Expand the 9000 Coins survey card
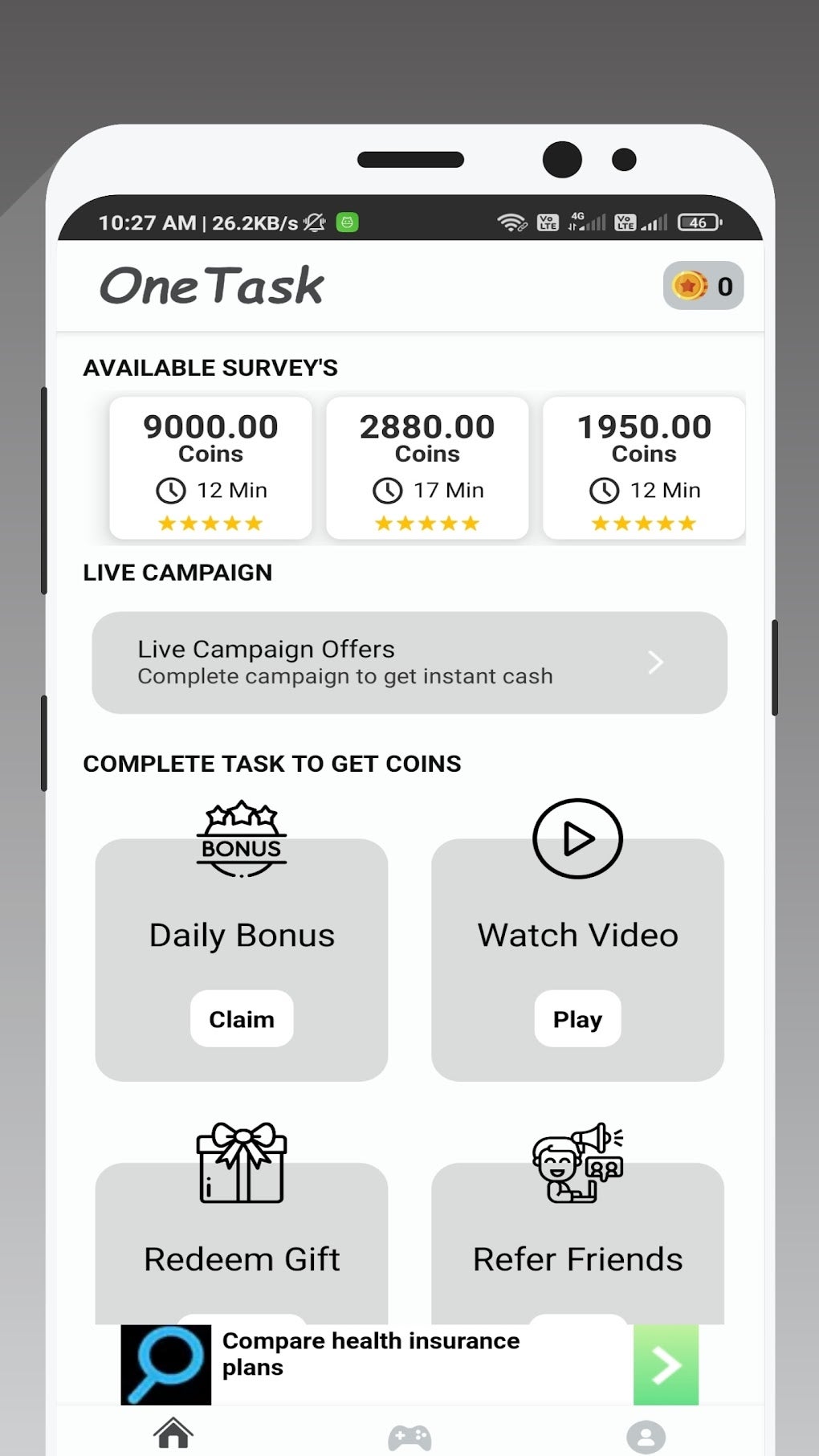The width and height of the screenshot is (819, 1456). 210,468
